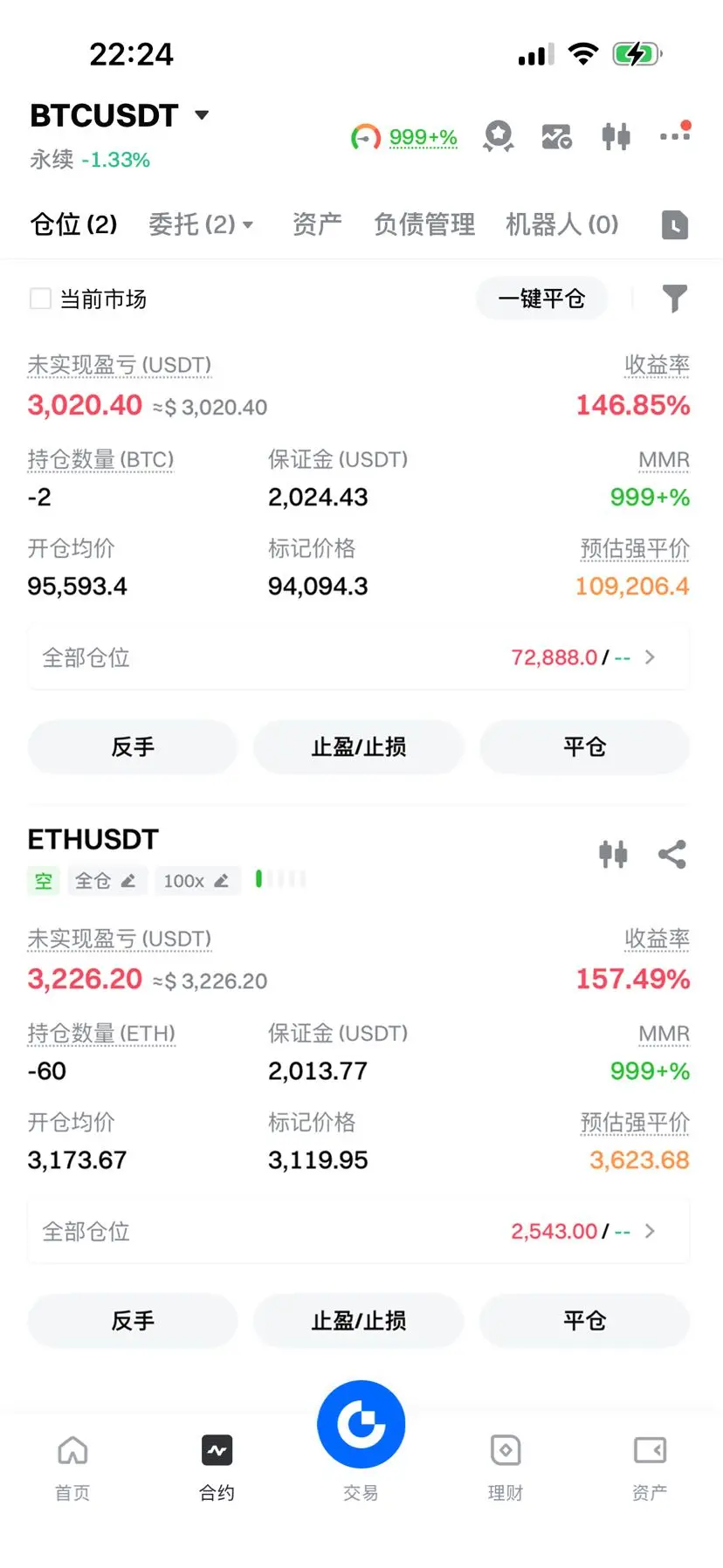Open the 负债管理 tab
This screenshot has height=1568, width=723.
point(424,224)
